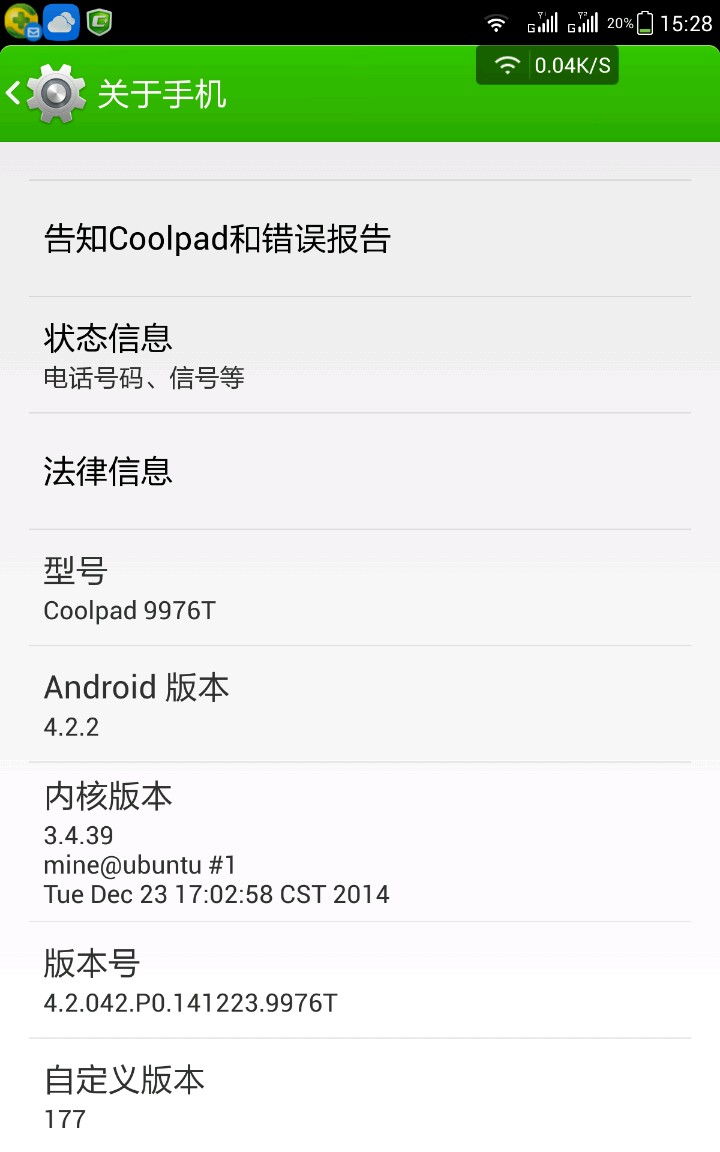Tap the 自定义版本 177 row
This screenshot has height=1152, width=720.
pyautogui.click(x=360, y=1096)
